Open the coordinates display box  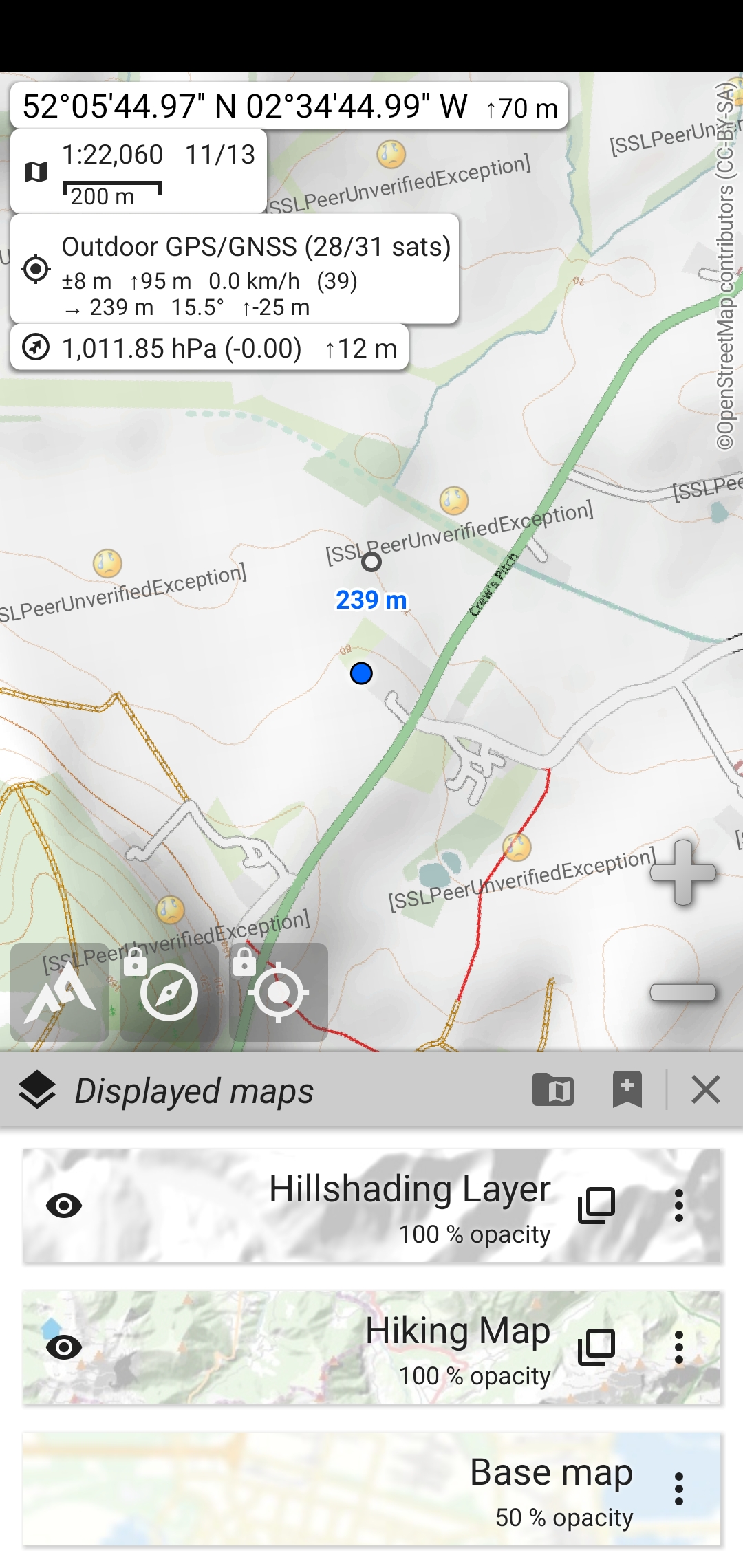(x=289, y=106)
